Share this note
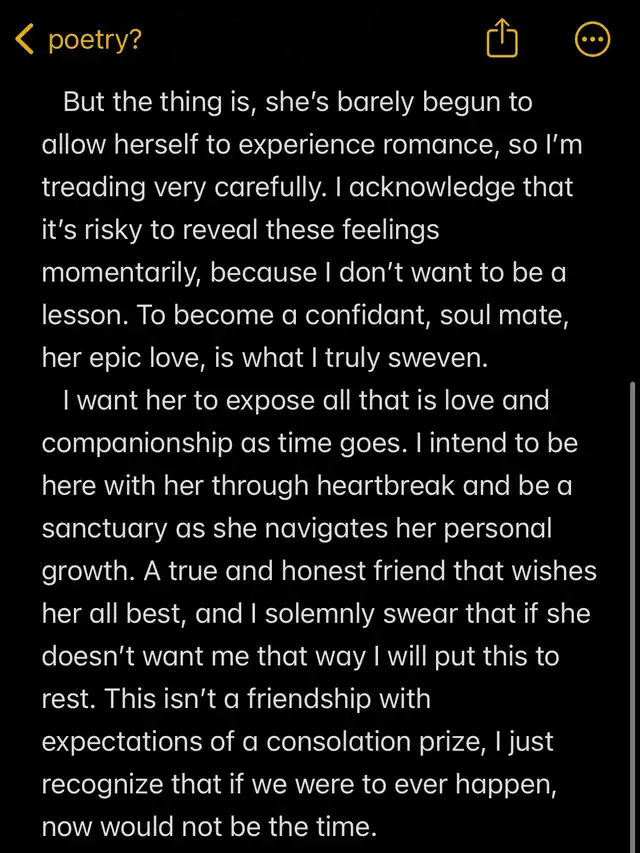 (x=502, y=40)
